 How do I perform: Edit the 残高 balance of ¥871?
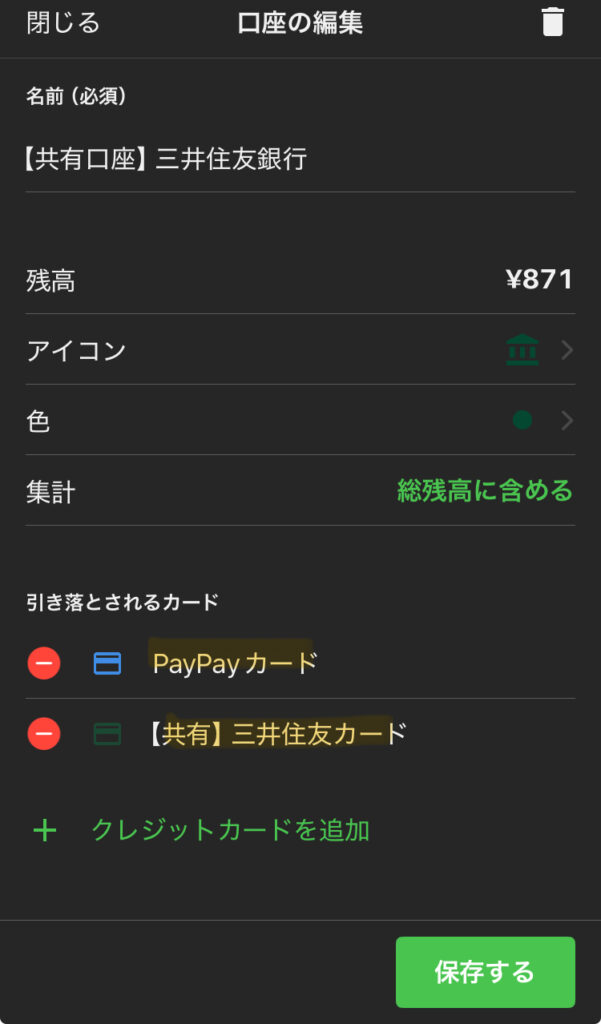click(x=300, y=280)
